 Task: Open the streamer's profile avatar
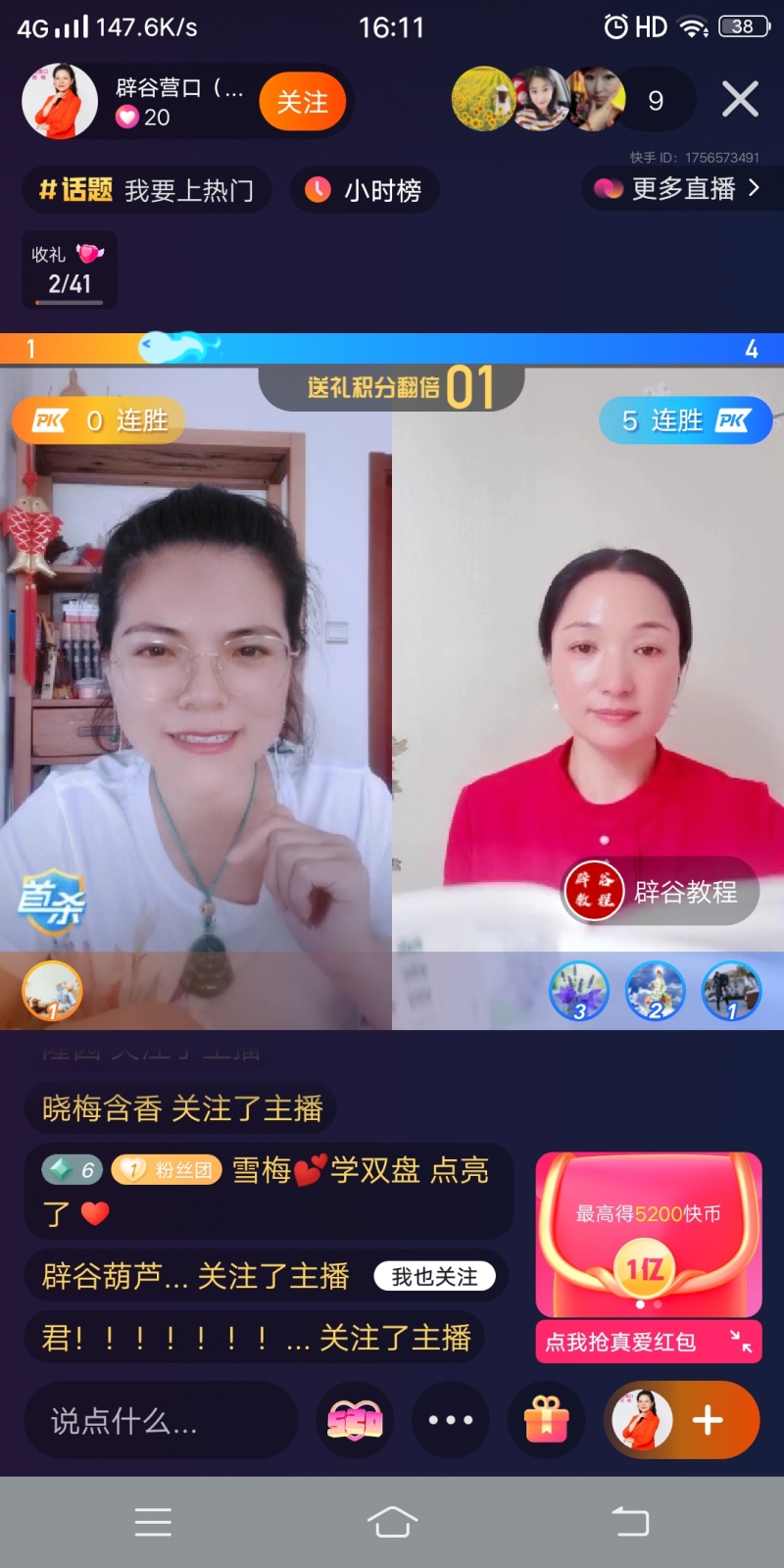(60, 102)
